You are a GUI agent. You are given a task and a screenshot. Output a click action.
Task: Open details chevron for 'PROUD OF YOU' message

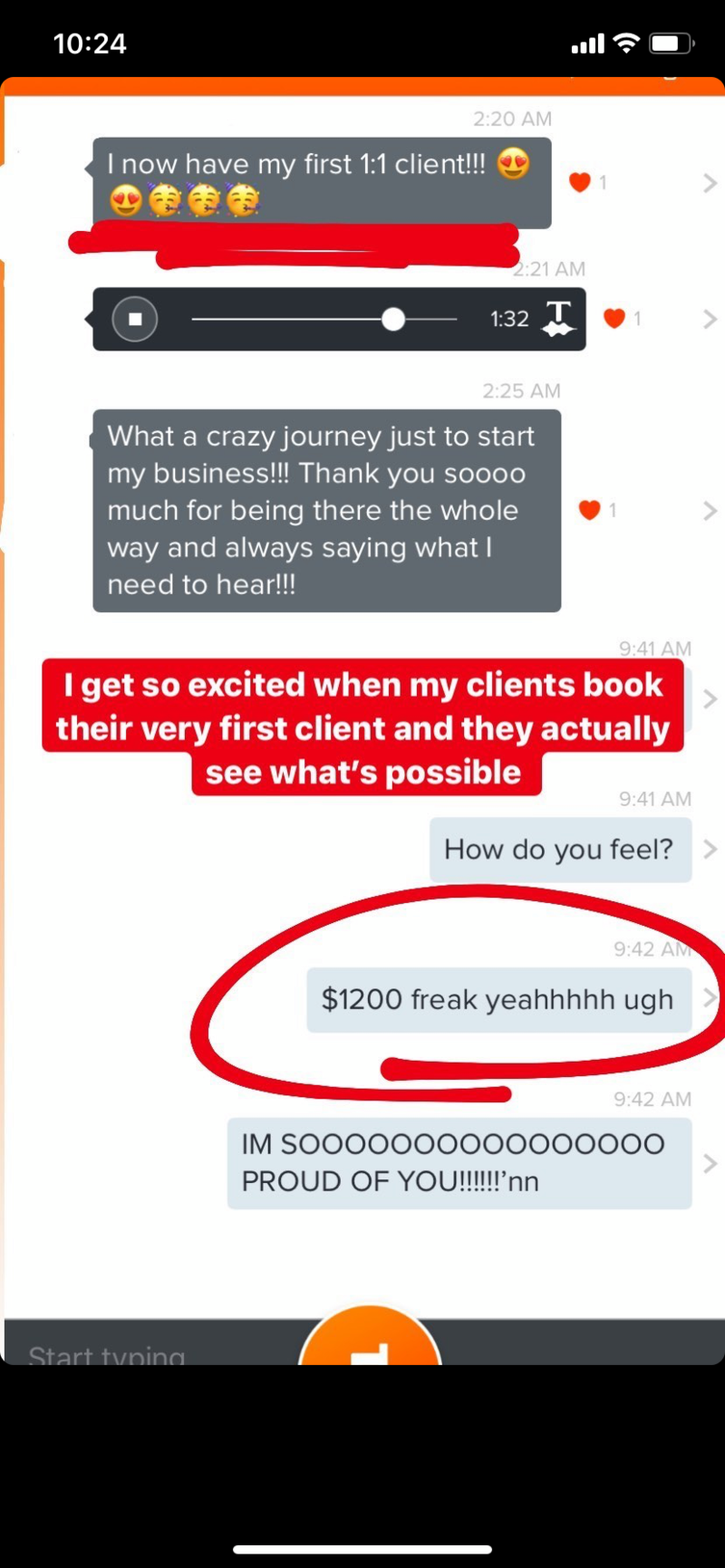click(x=710, y=1163)
